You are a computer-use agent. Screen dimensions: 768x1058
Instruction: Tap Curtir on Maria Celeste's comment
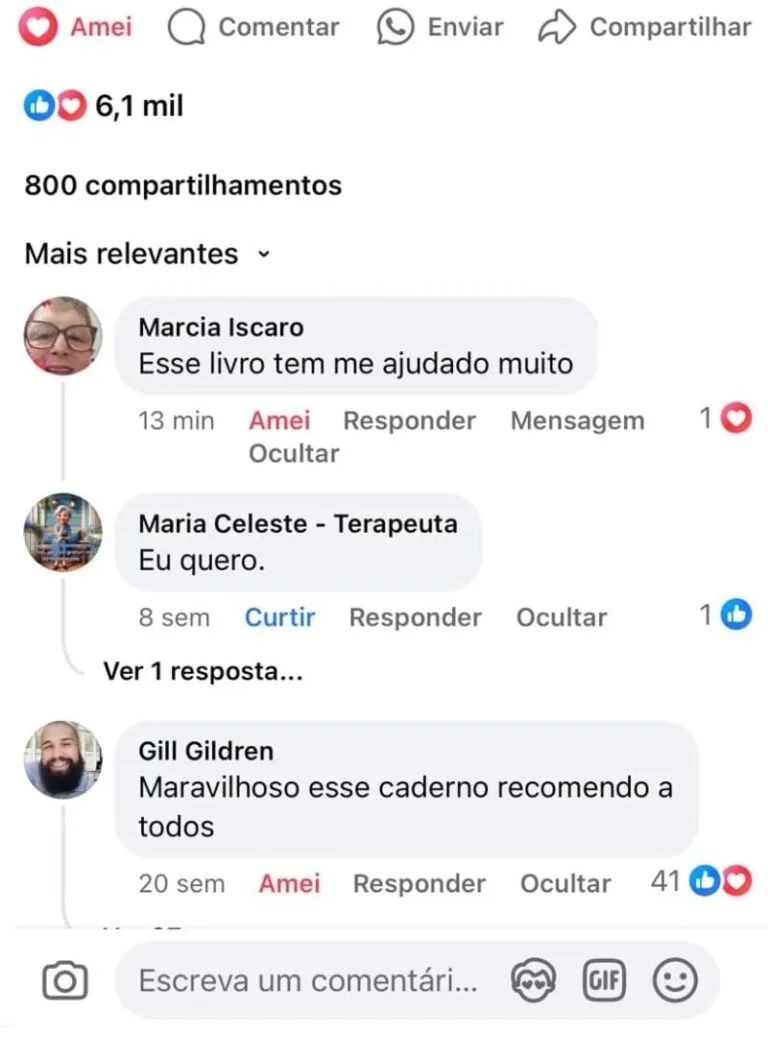point(280,618)
